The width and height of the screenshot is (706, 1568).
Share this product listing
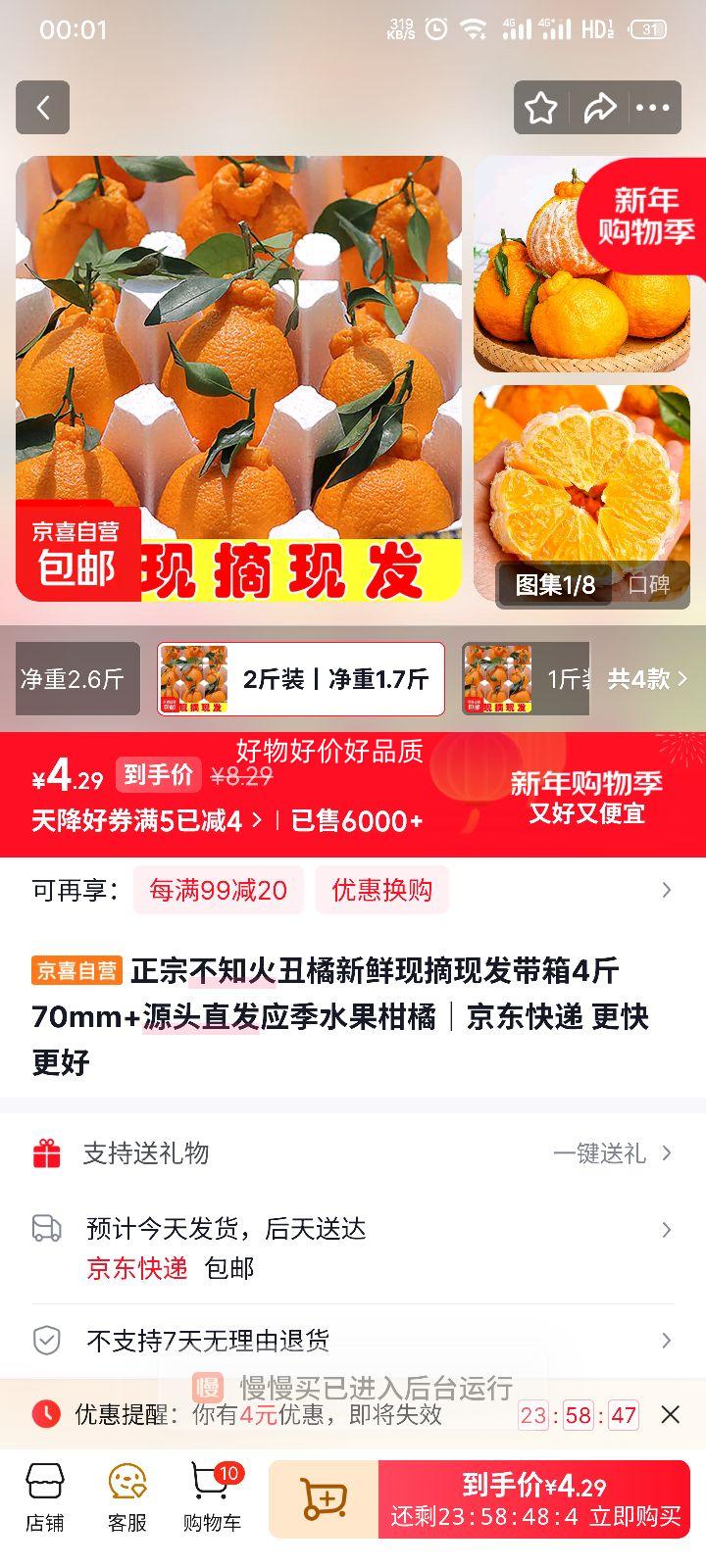tap(598, 108)
